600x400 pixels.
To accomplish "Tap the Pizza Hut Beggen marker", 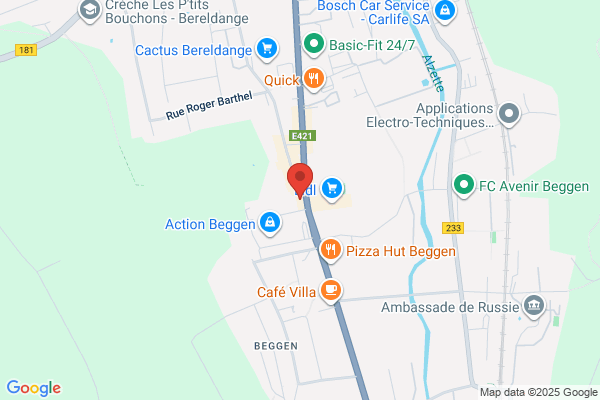I will [331, 250].
